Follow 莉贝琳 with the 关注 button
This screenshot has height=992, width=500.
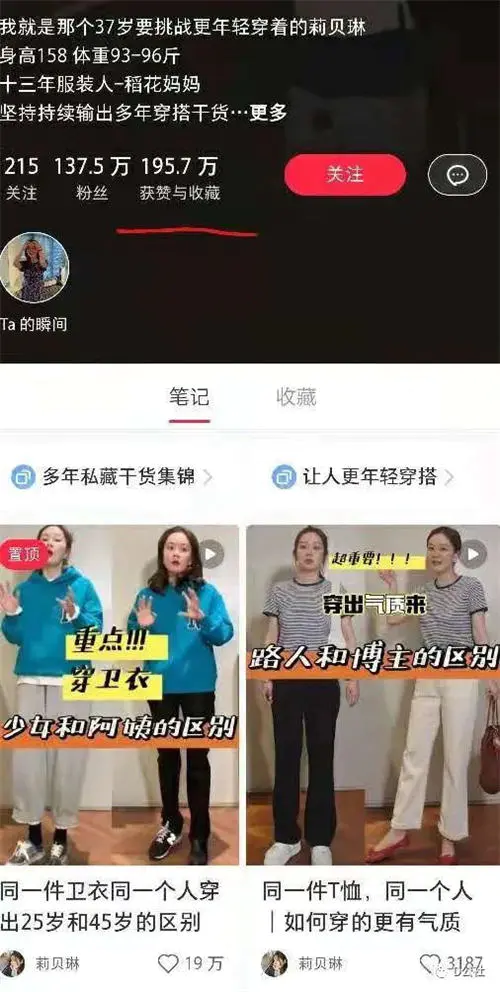345,175
